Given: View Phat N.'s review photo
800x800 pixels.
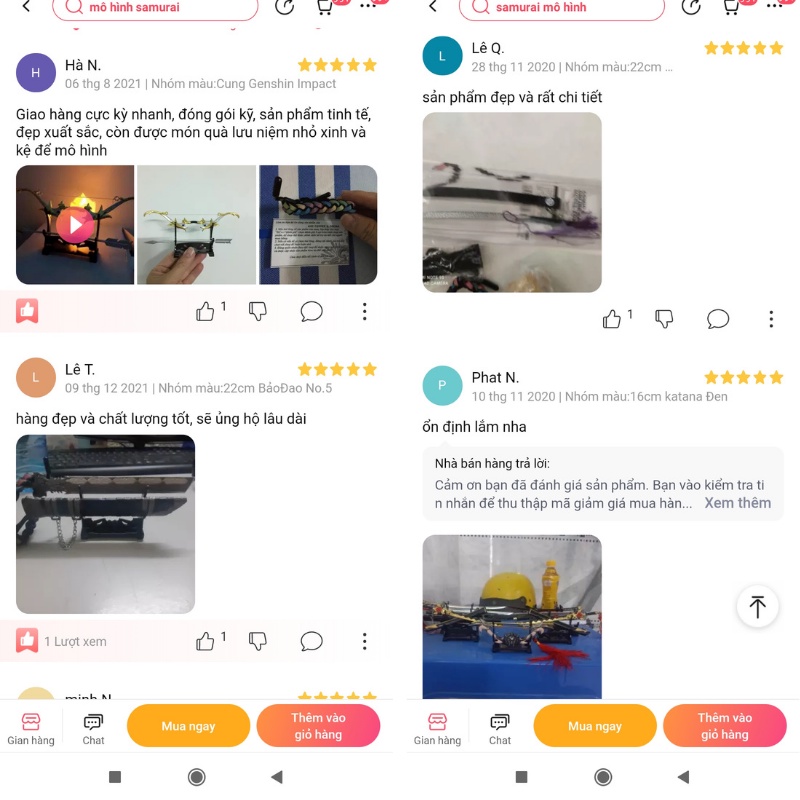Looking at the screenshot, I should 512,616.
